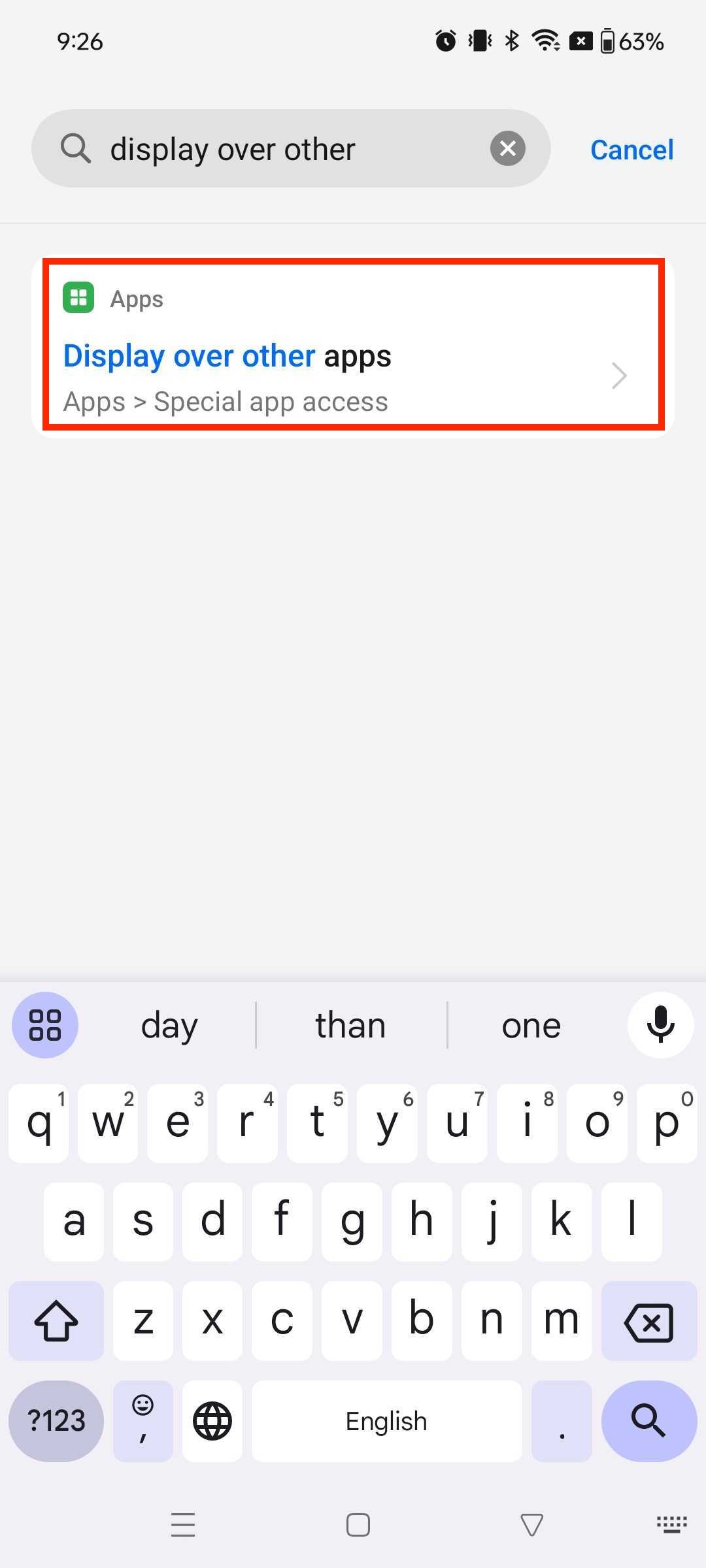Screen dimensions: 706x1568
Task: Switch to the ?123 symbols keyboard
Action: tap(56, 1420)
